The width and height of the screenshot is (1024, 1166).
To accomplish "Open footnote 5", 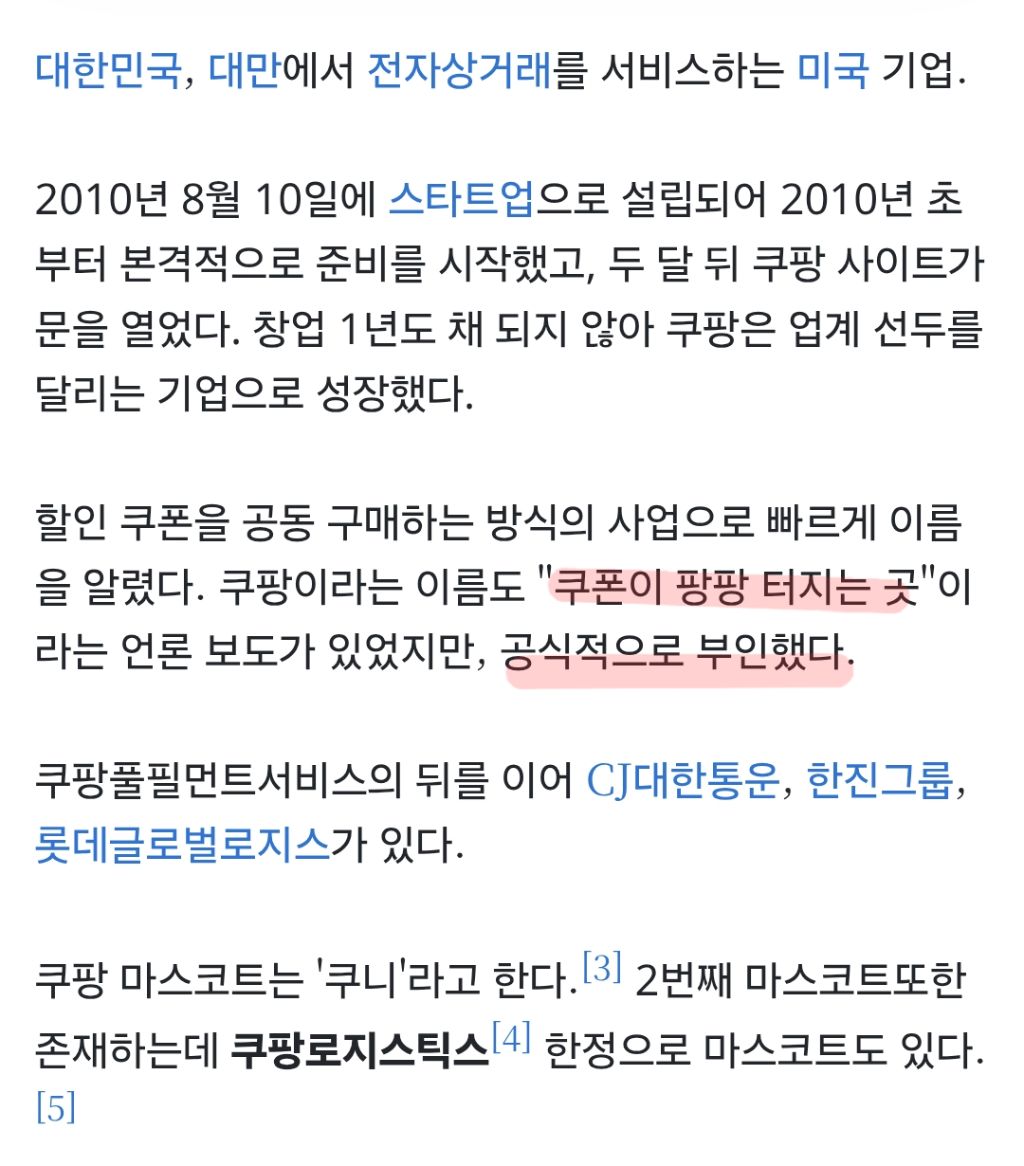I will (56, 1108).
